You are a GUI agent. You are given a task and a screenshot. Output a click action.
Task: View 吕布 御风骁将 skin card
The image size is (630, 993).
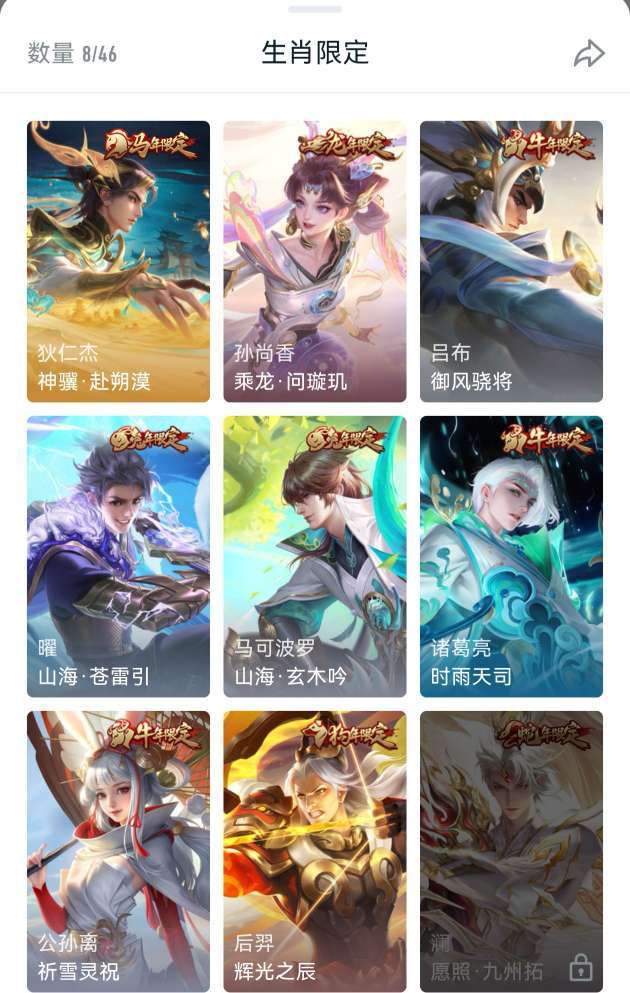[512, 262]
